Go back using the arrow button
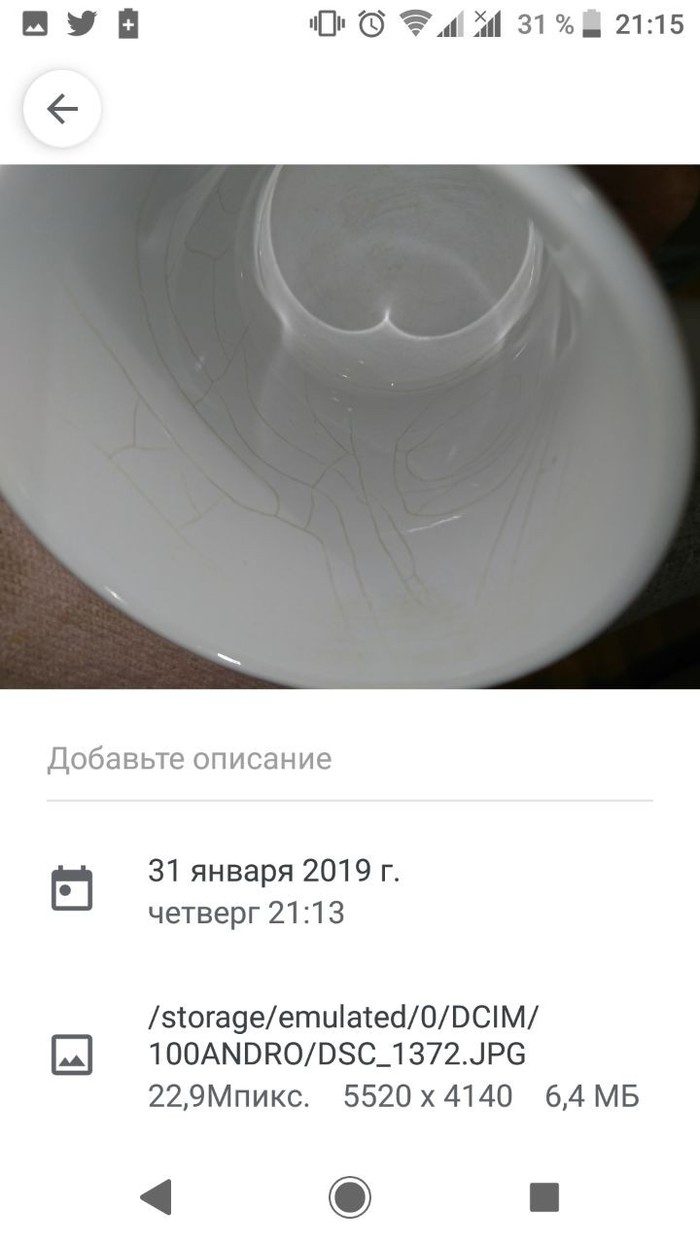 (x=62, y=109)
